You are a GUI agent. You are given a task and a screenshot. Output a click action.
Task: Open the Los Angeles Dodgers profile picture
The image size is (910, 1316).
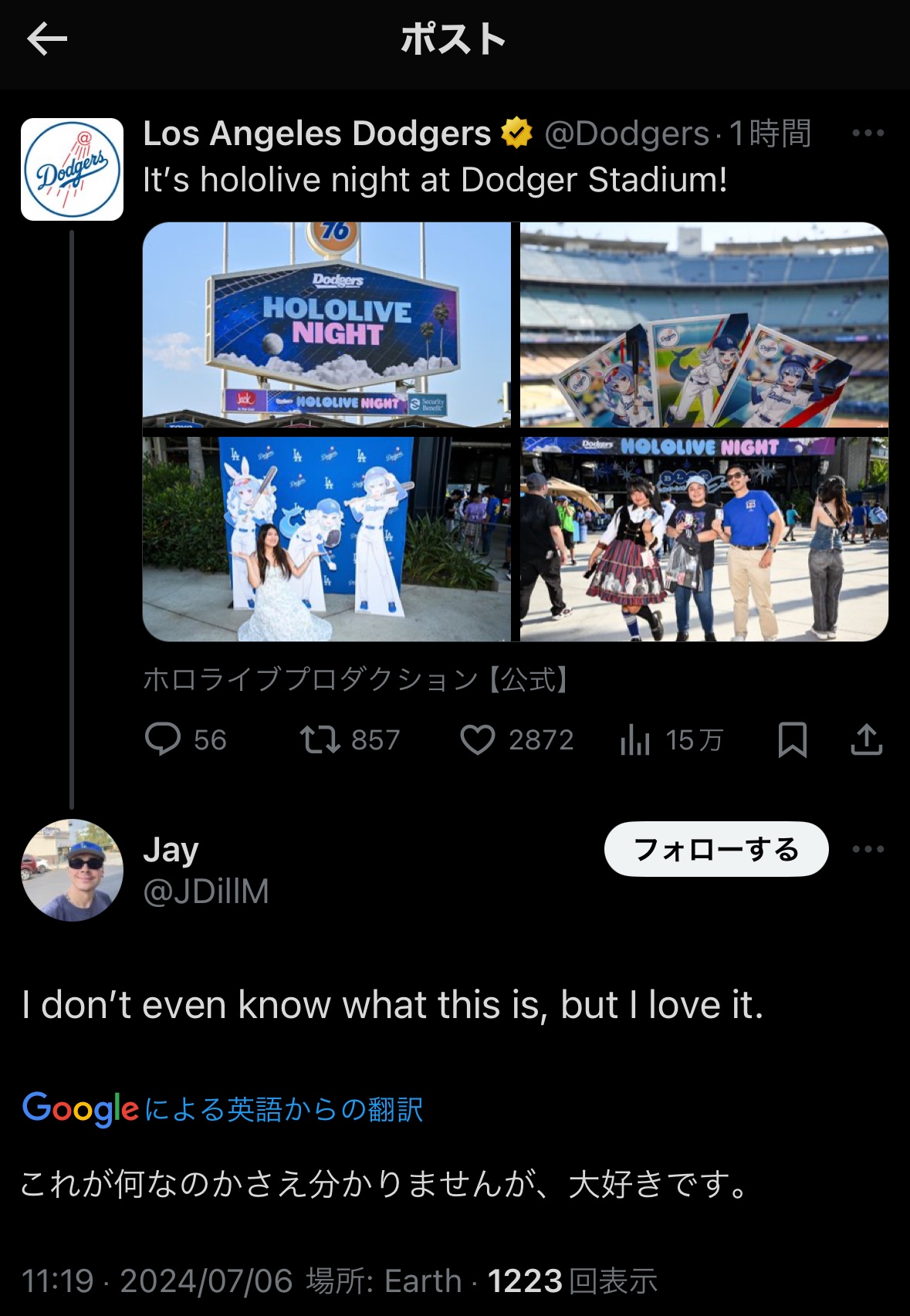pos(72,169)
